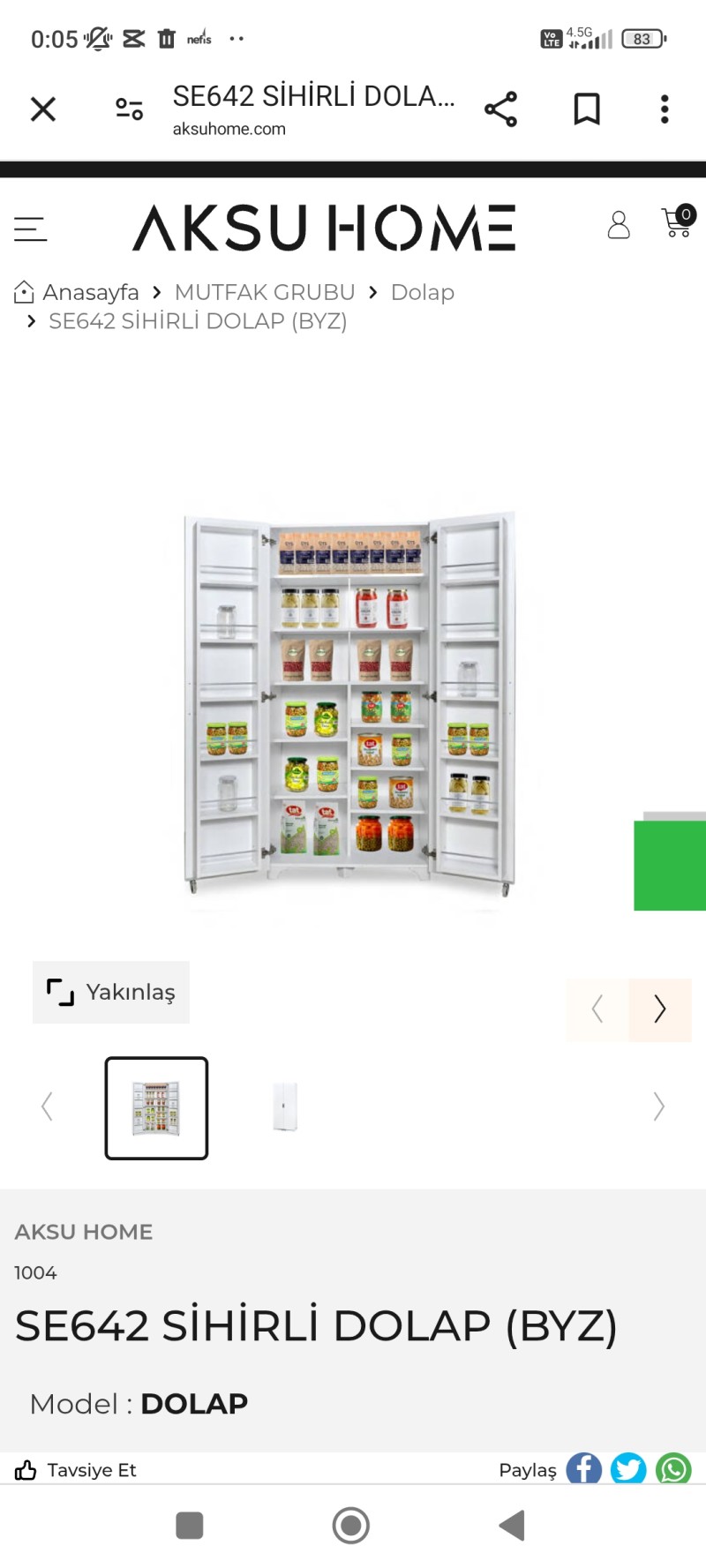Share product on WhatsApp
The width and height of the screenshot is (706, 1568).
click(x=673, y=1469)
